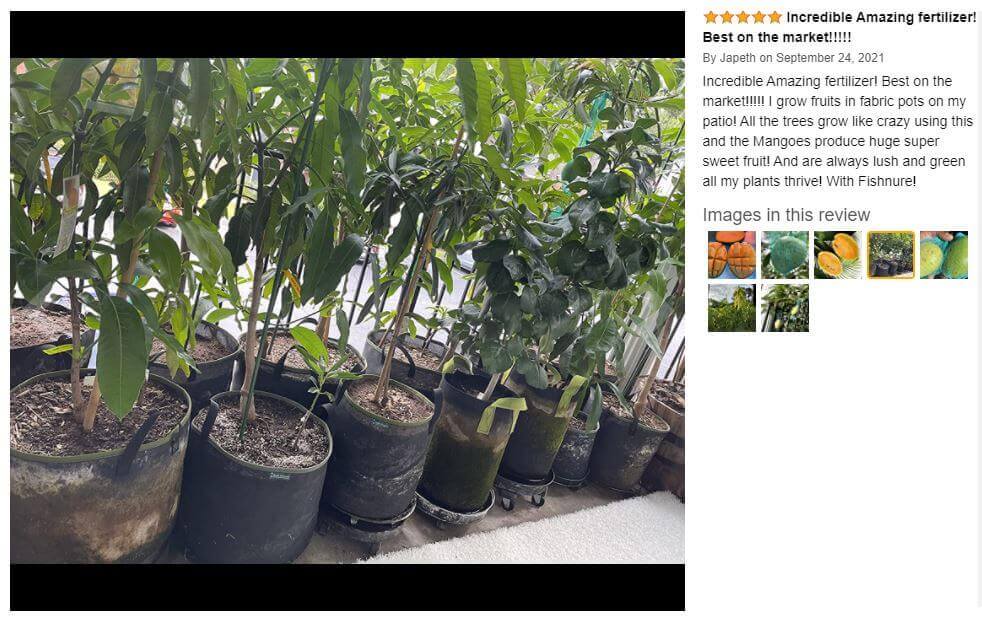Open the two green mangoes thumbnail
The height and width of the screenshot is (620, 982).
(x=943, y=254)
